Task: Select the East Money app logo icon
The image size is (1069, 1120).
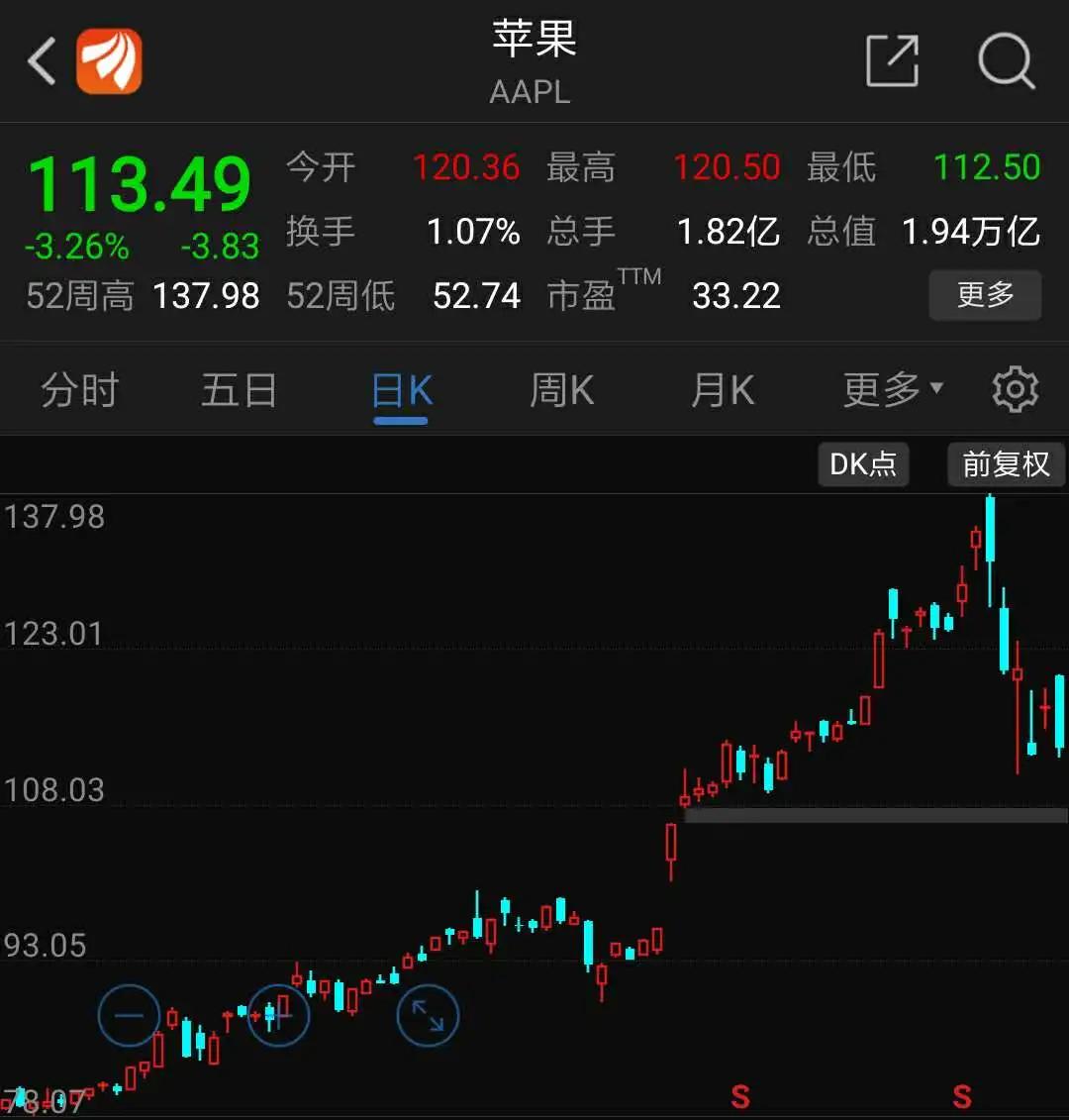Action: point(109,60)
